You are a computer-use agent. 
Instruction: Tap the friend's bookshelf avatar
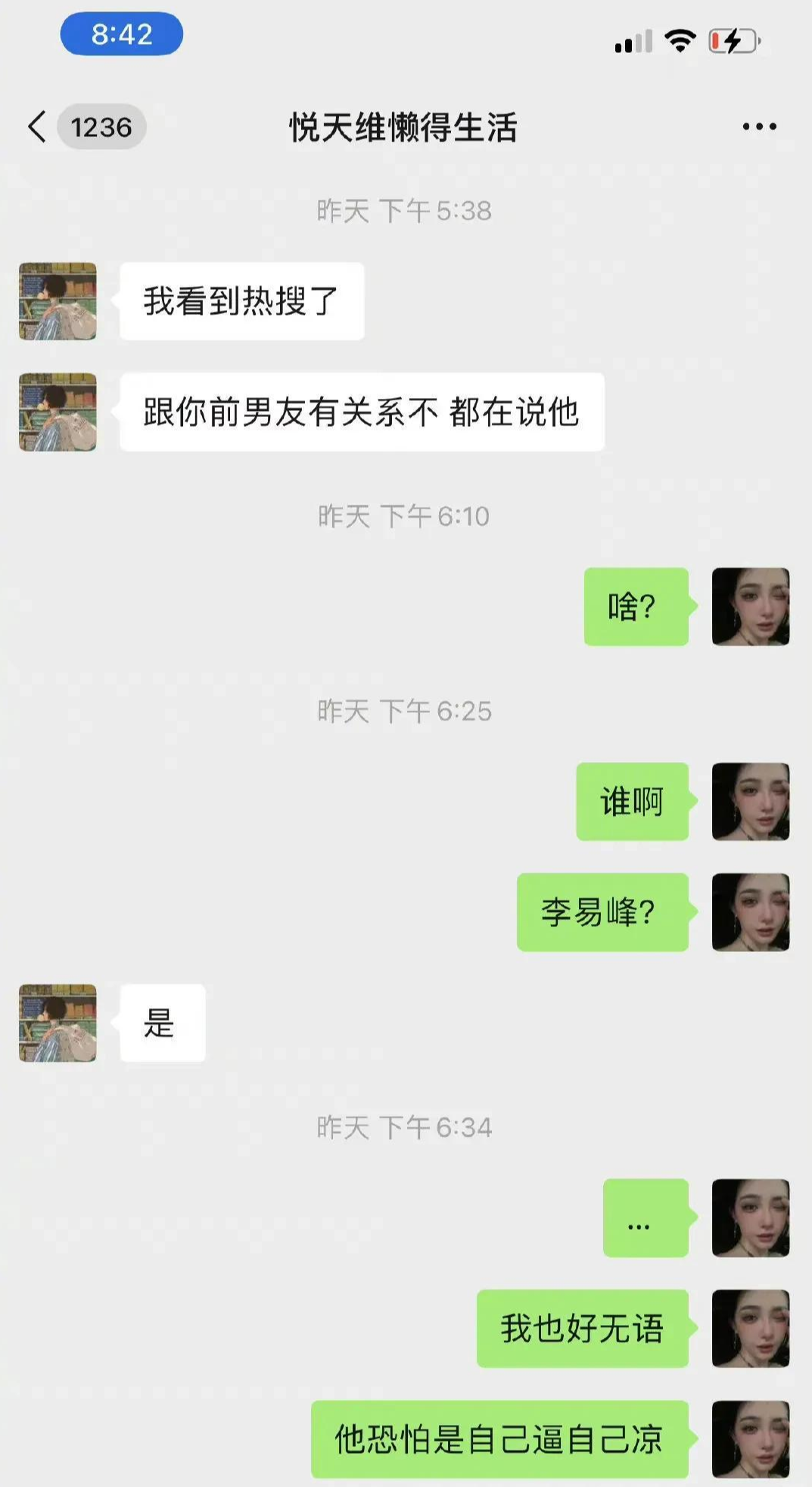point(57,300)
